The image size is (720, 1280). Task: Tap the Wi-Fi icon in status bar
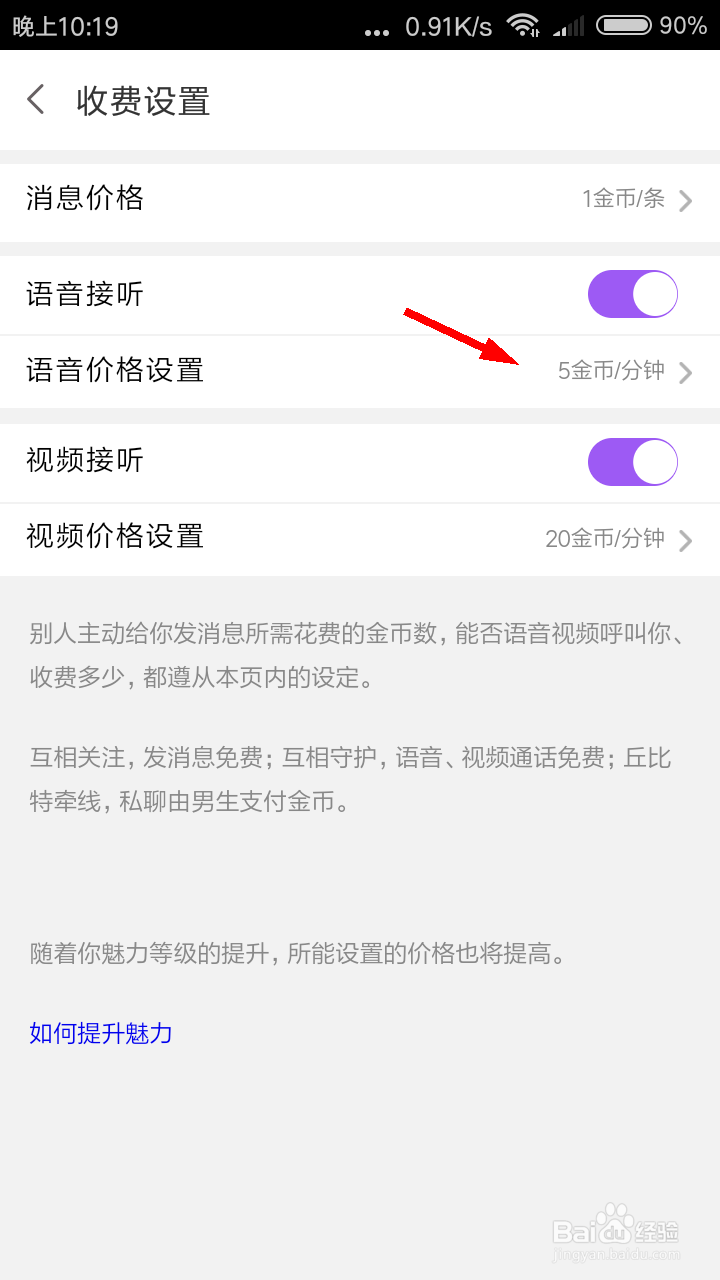pos(521,27)
